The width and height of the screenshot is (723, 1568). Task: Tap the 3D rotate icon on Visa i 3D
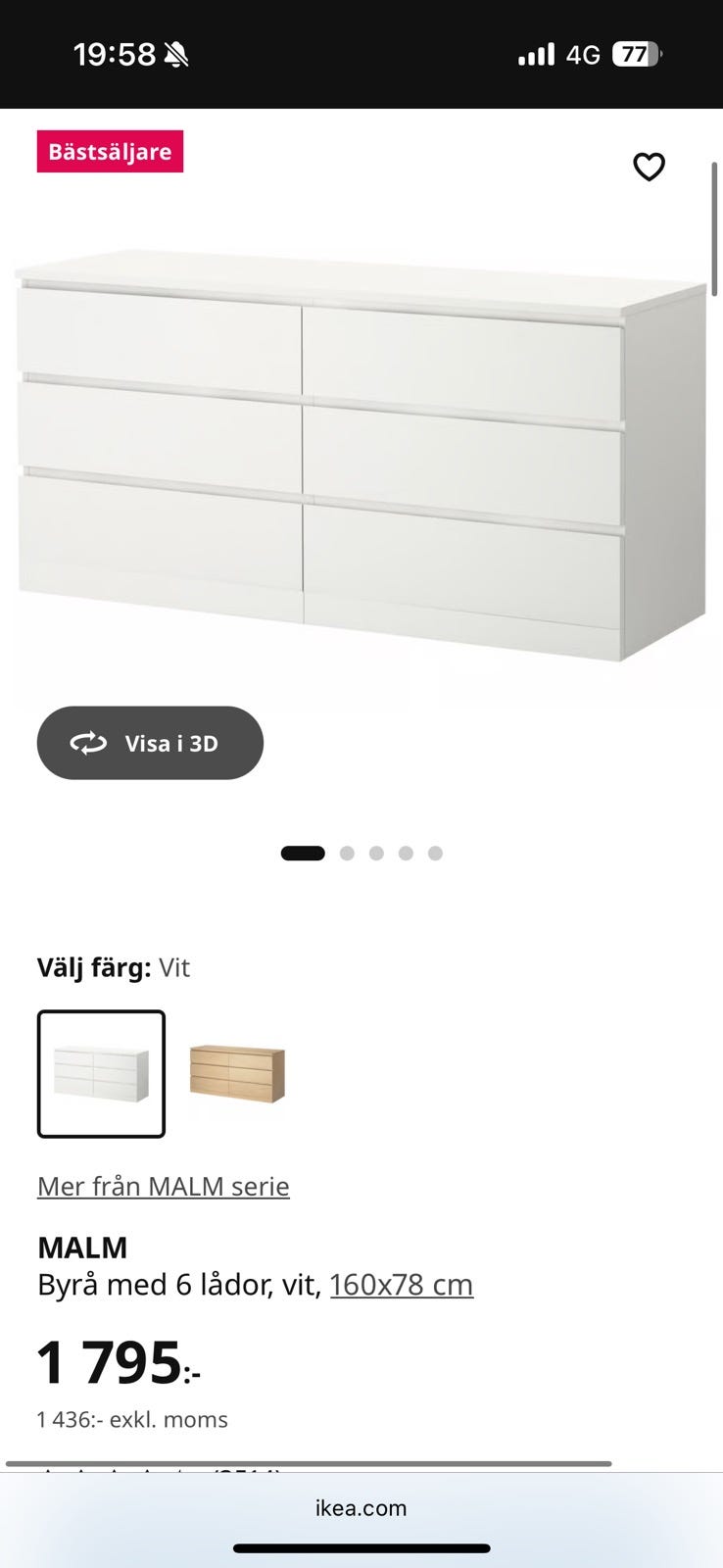tap(89, 743)
